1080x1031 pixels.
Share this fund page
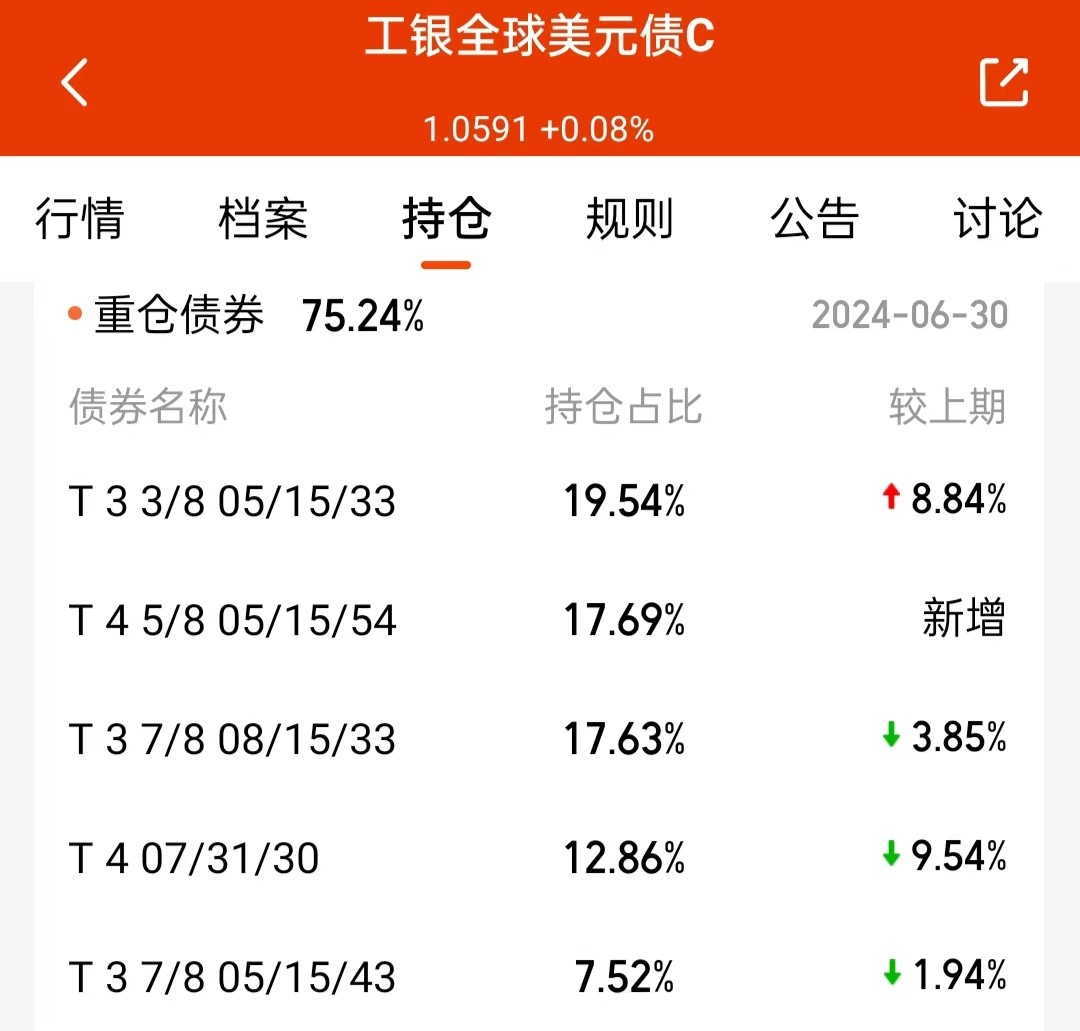(x=1003, y=82)
